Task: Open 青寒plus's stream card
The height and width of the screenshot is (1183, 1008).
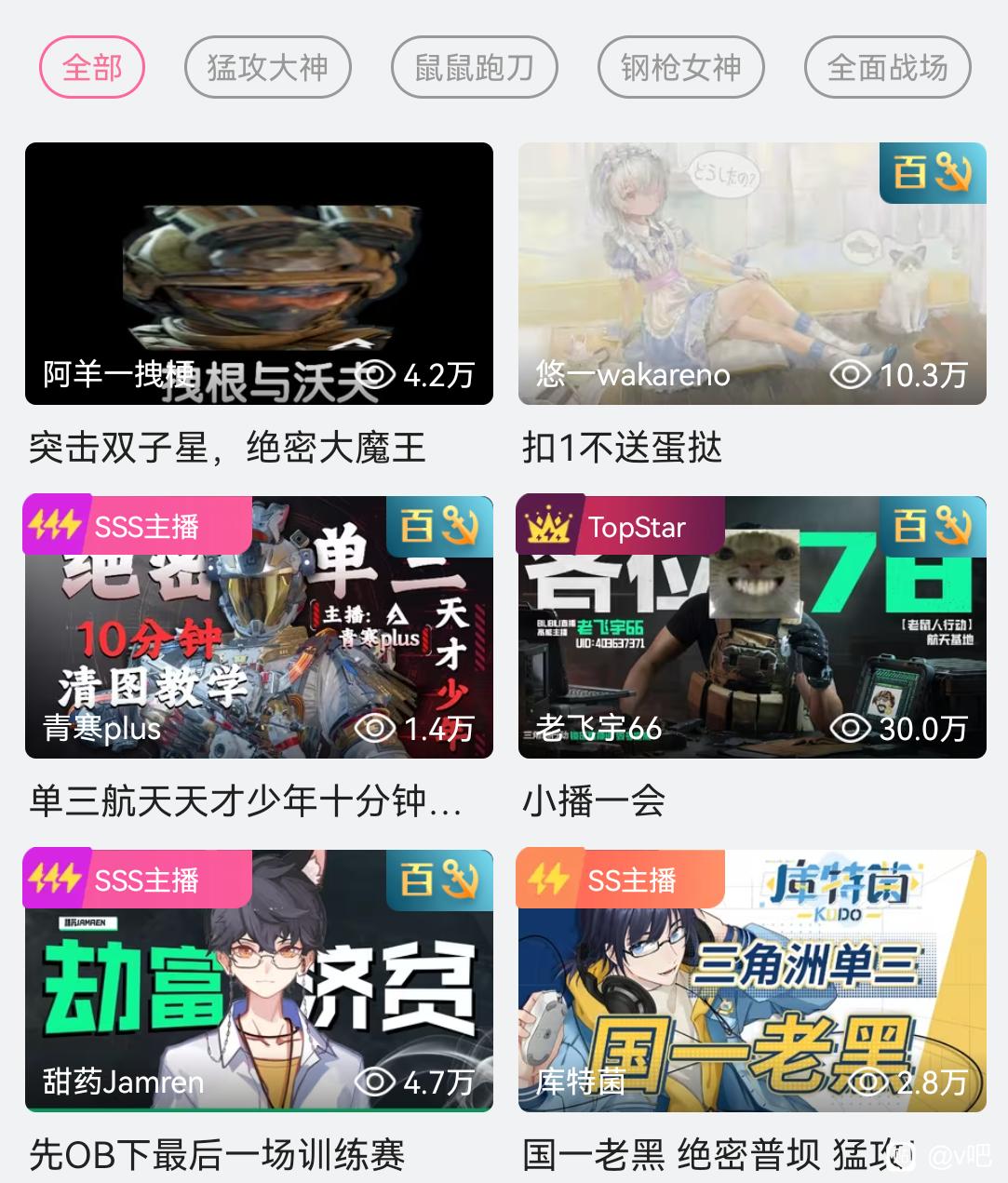Action: 259,626
